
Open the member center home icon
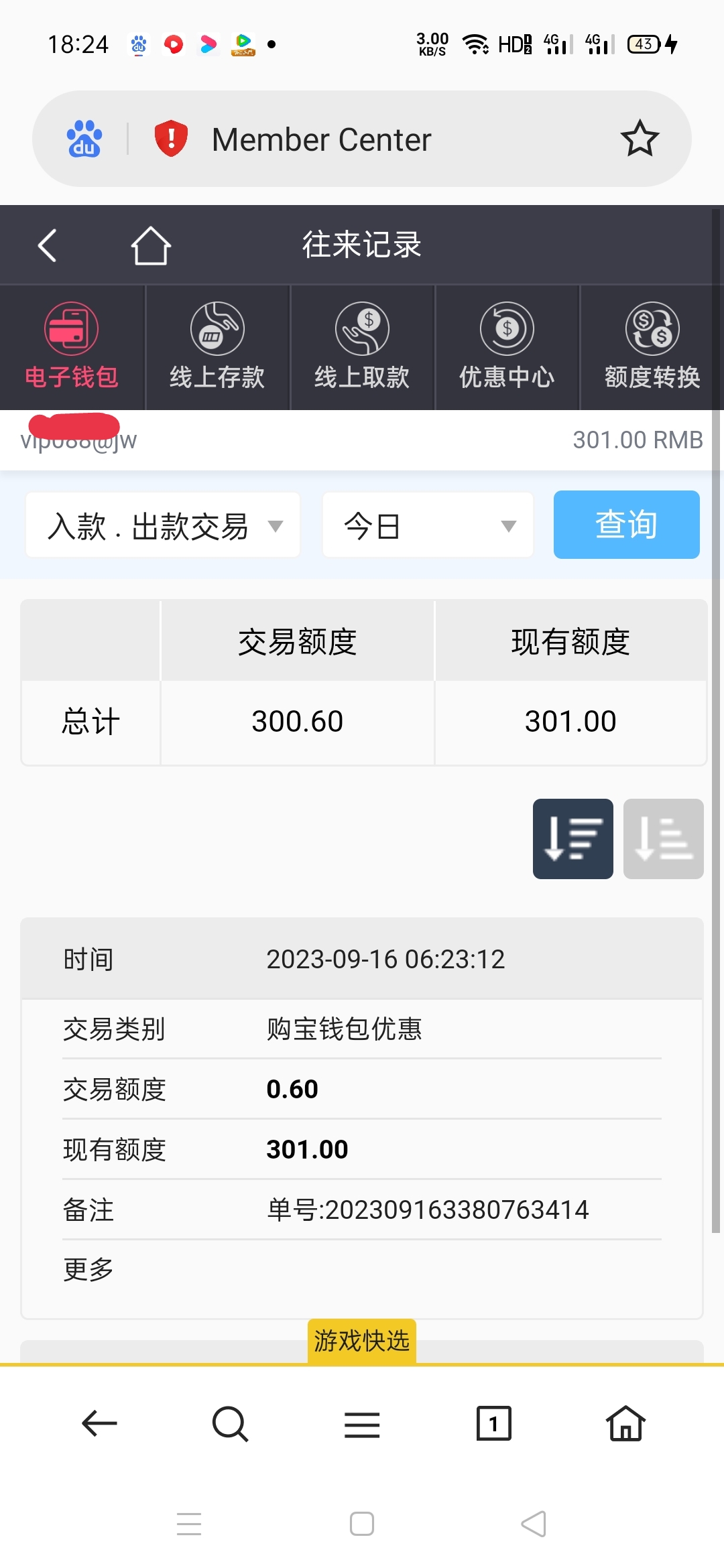[151, 245]
